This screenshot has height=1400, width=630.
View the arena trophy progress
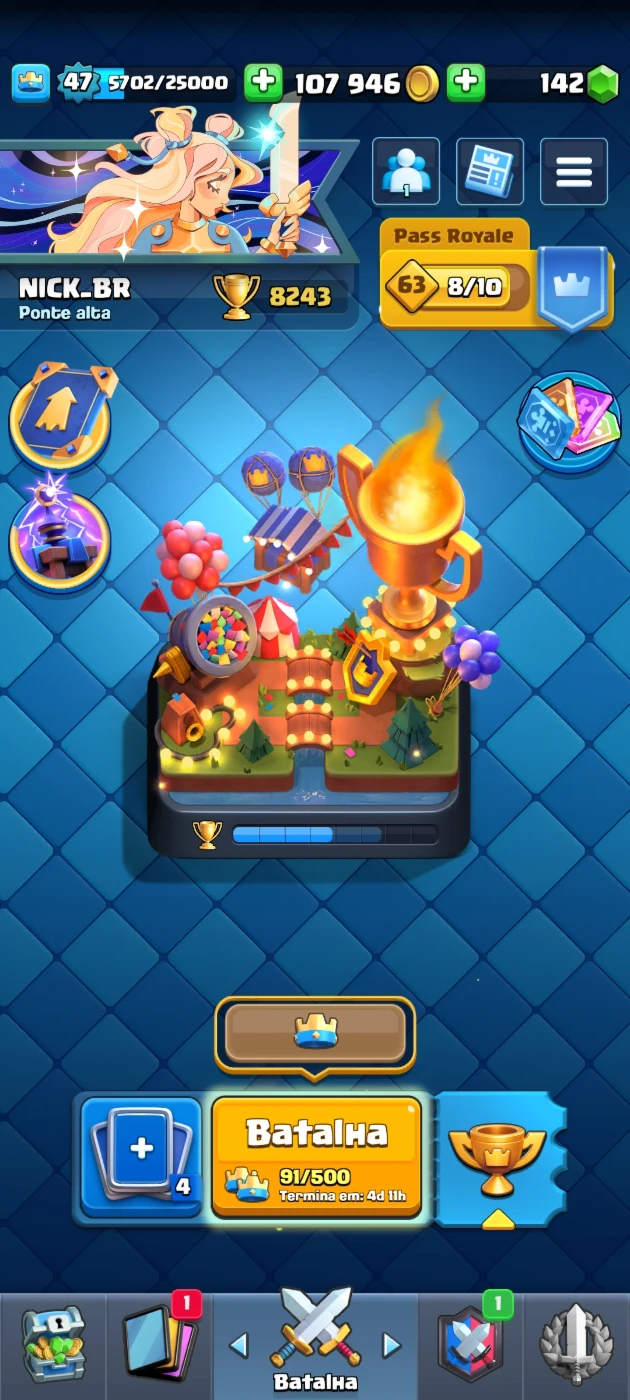pos(316,834)
